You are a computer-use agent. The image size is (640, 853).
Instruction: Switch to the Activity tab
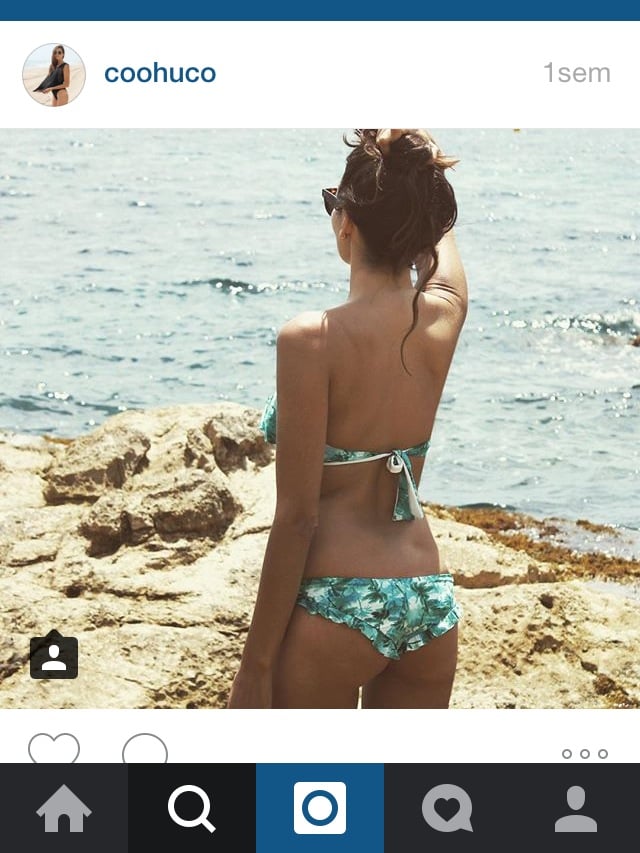447,808
